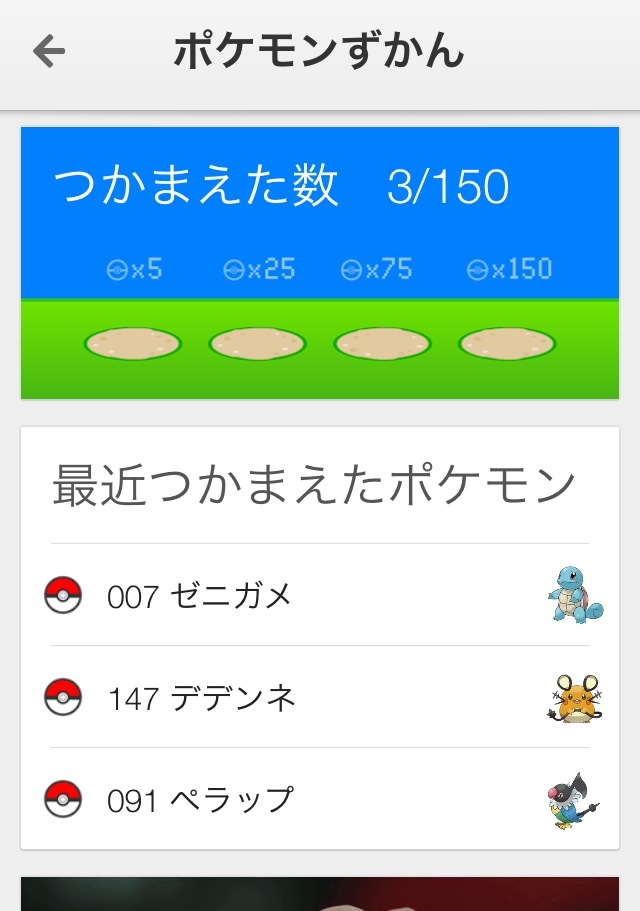Select the 147 デデンネ row

[318, 698]
